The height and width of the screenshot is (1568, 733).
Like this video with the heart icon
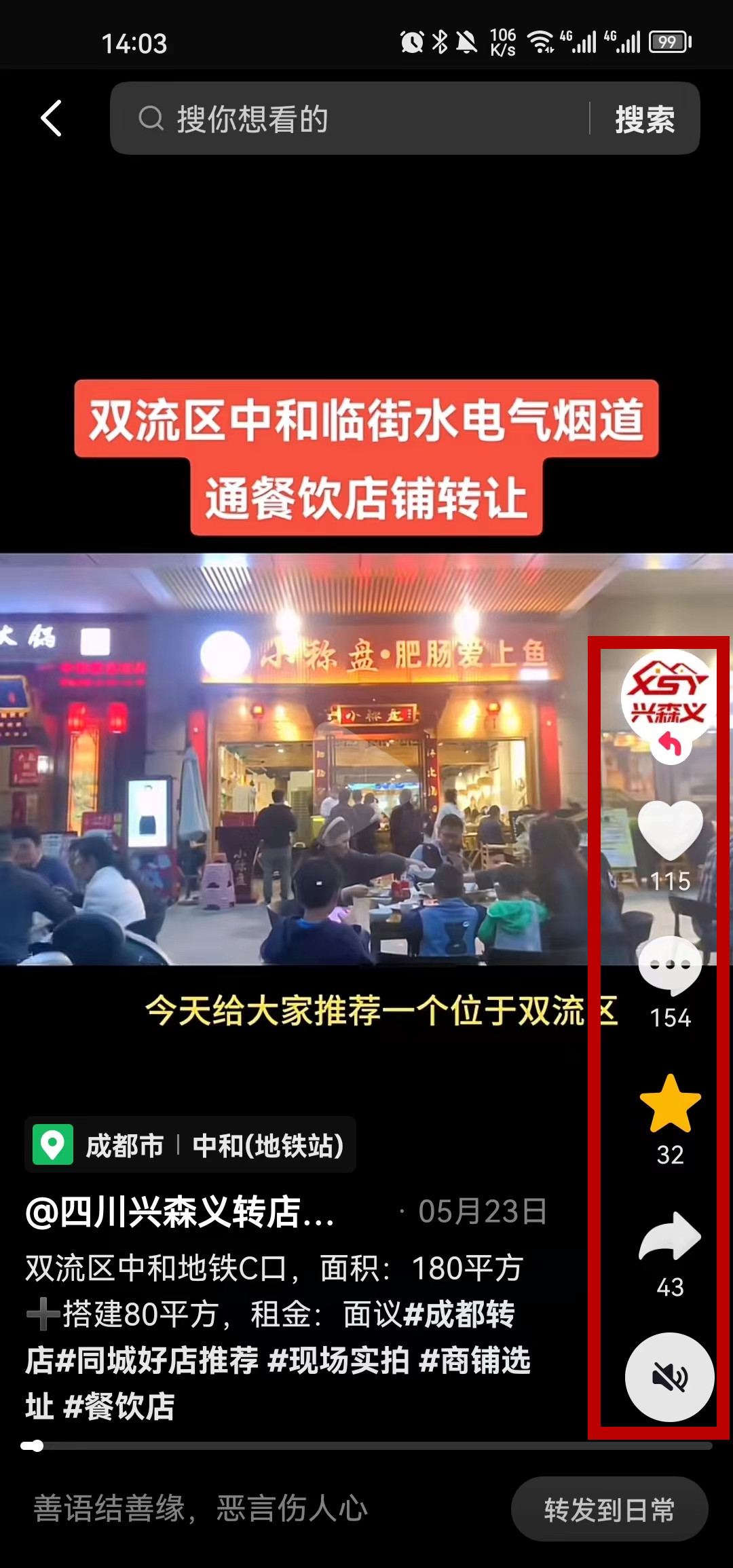coord(670,831)
